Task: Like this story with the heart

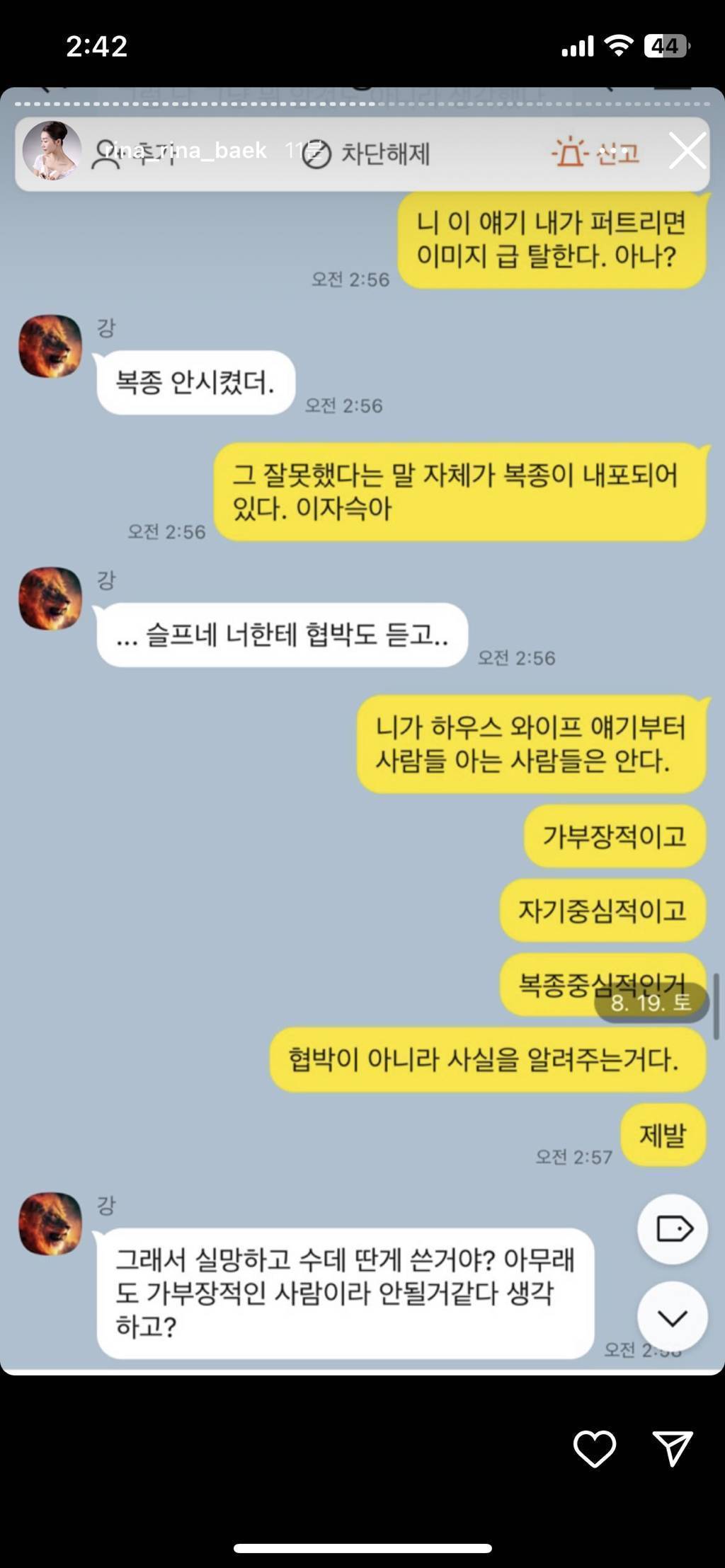Action: (594, 1448)
